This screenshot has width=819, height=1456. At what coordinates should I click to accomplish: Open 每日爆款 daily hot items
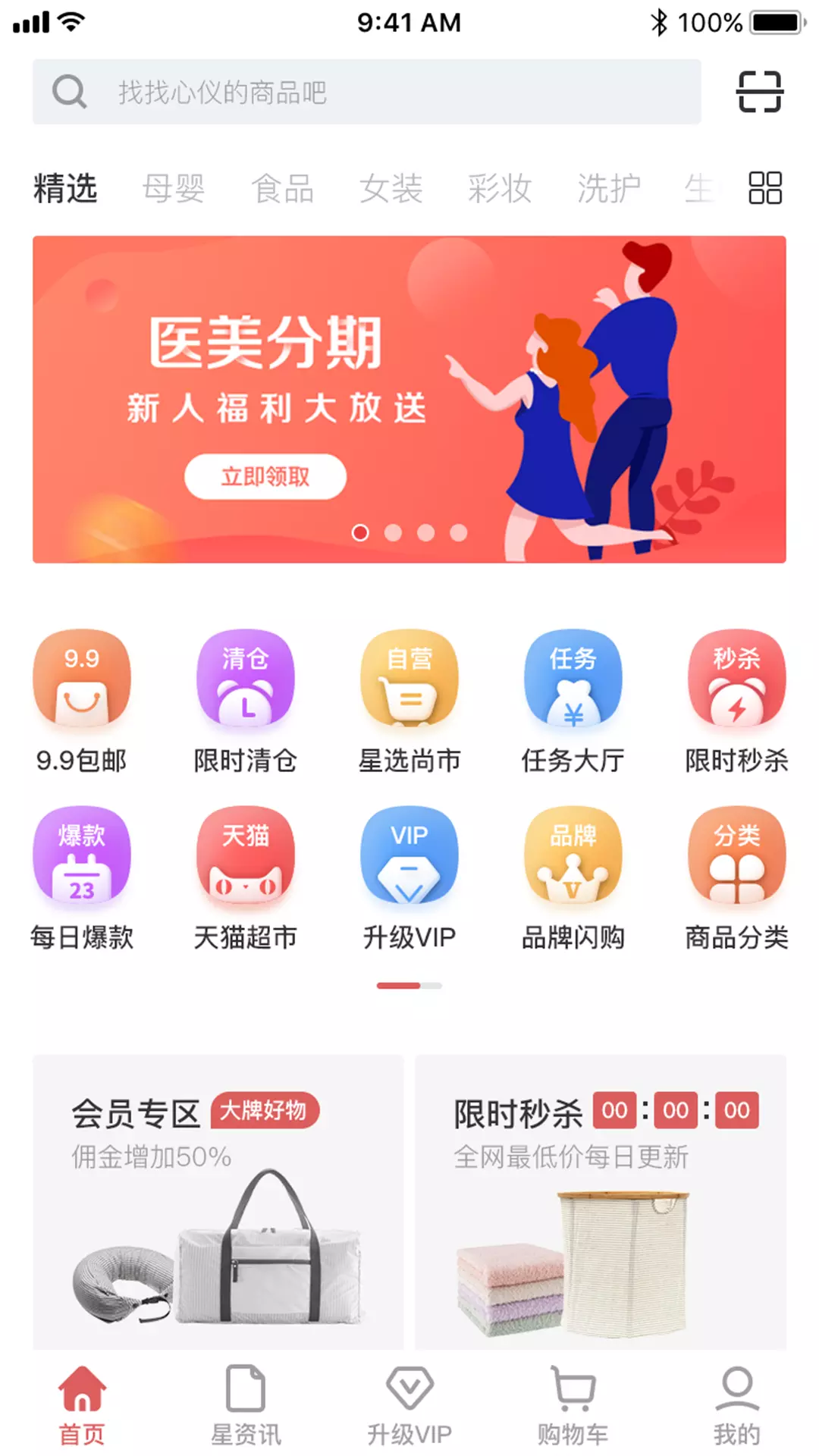(82, 877)
